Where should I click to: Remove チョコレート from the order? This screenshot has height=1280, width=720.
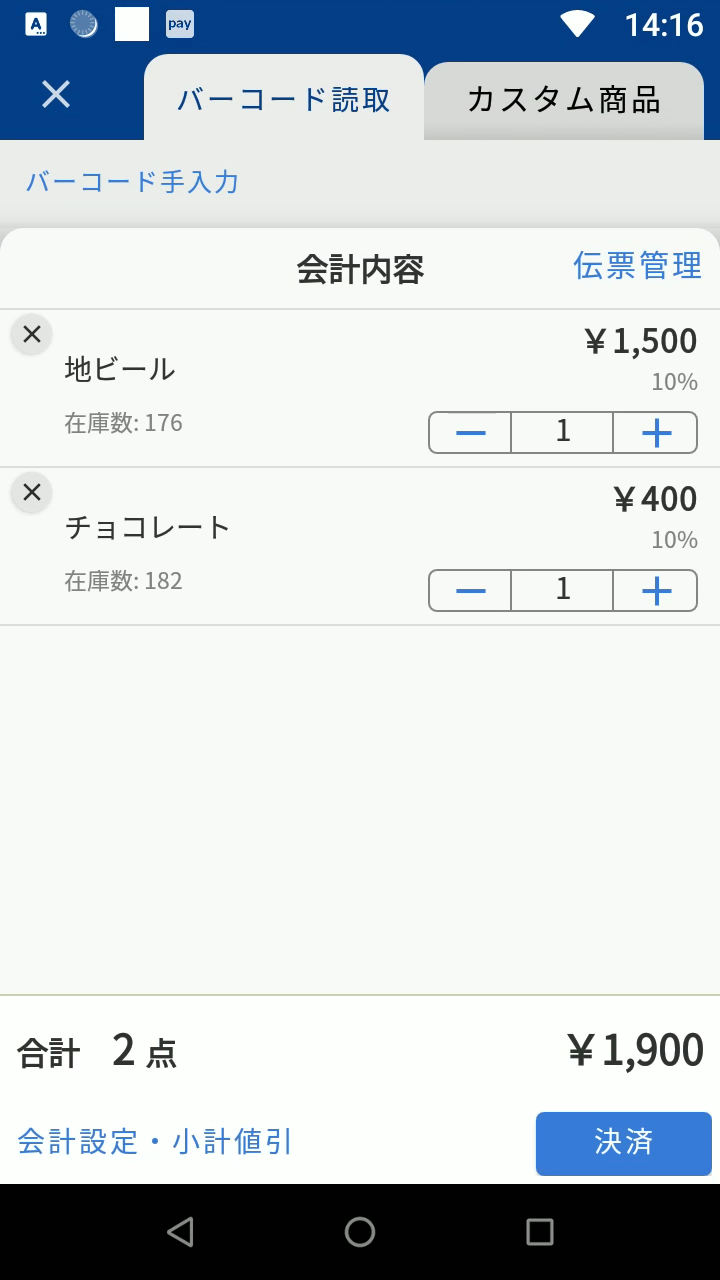pyautogui.click(x=32, y=492)
